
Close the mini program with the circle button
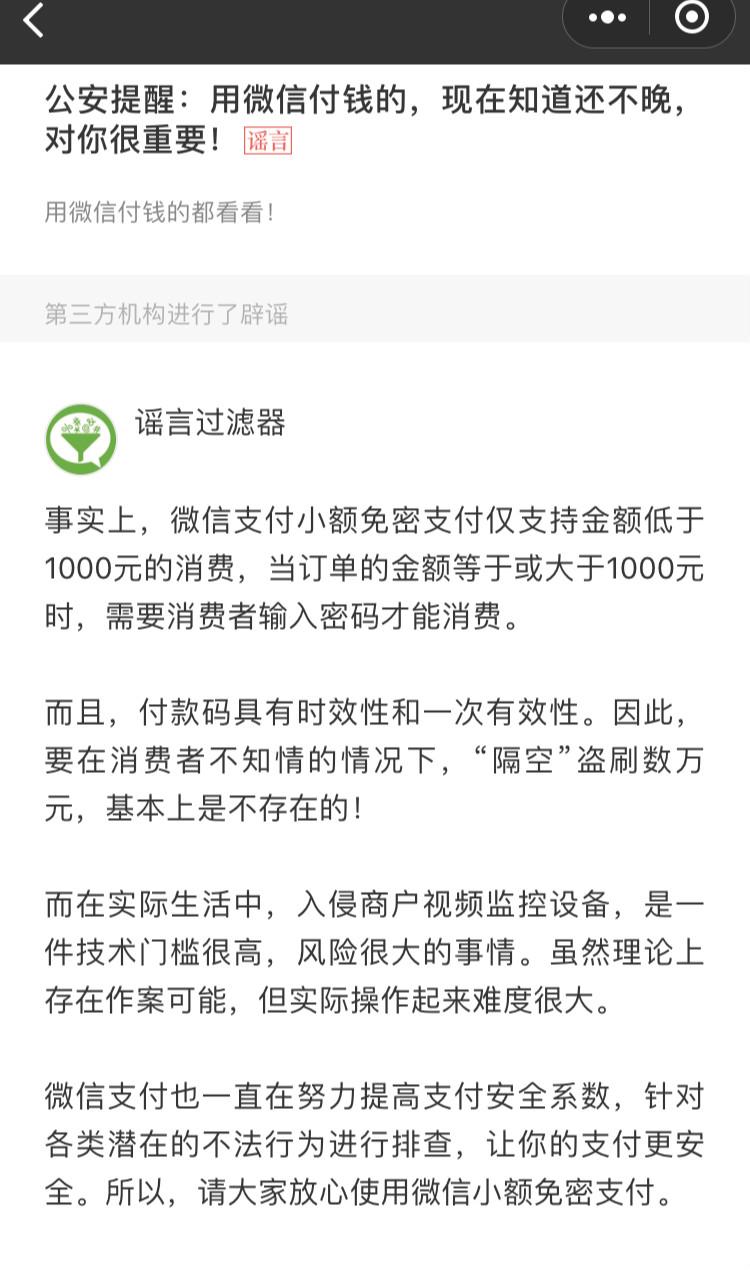click(x=692, y=17)
